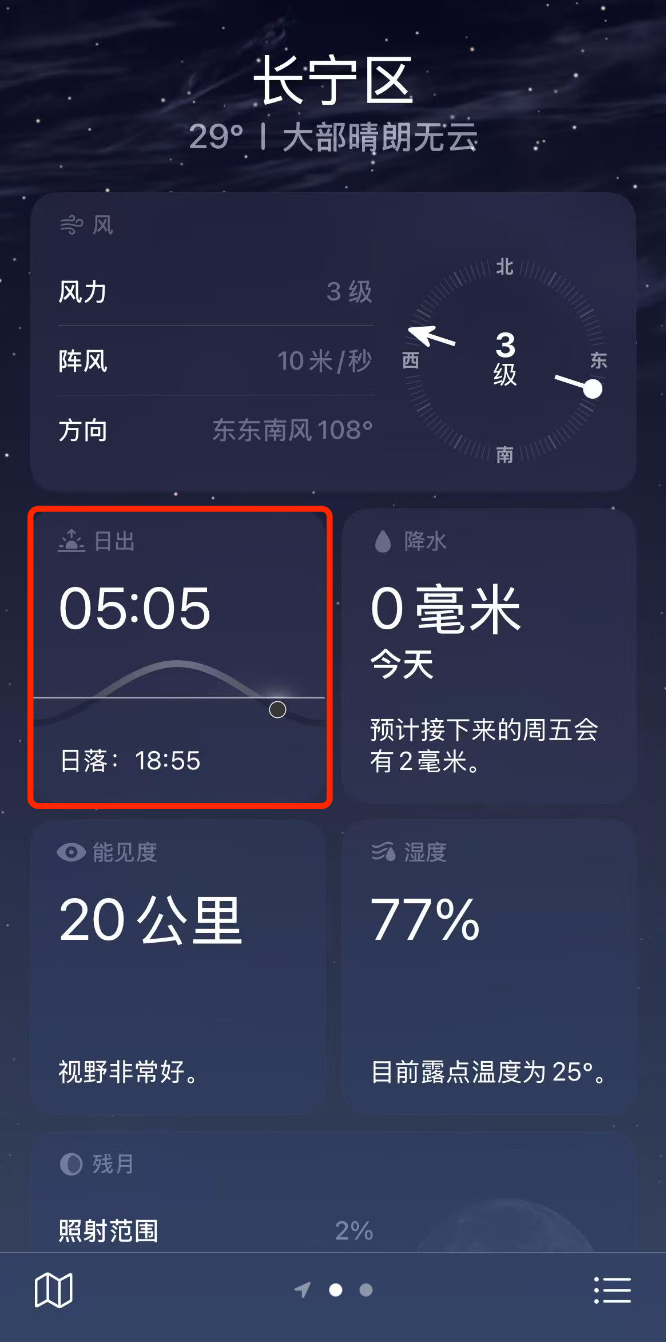Open the 能见度 visibility card
This screenshot has height=1342, width=666.
coord(179,968)
